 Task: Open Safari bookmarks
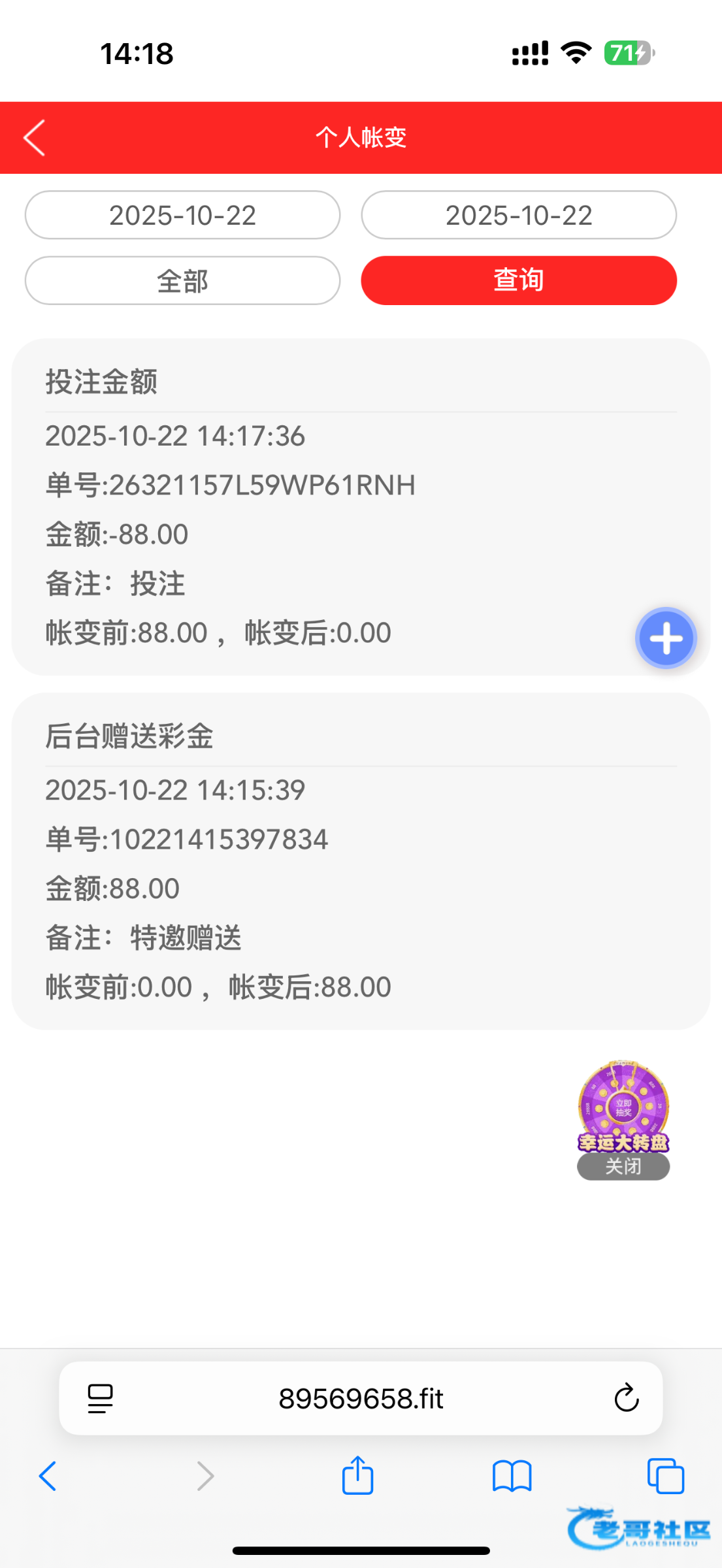pos(512,1476)
